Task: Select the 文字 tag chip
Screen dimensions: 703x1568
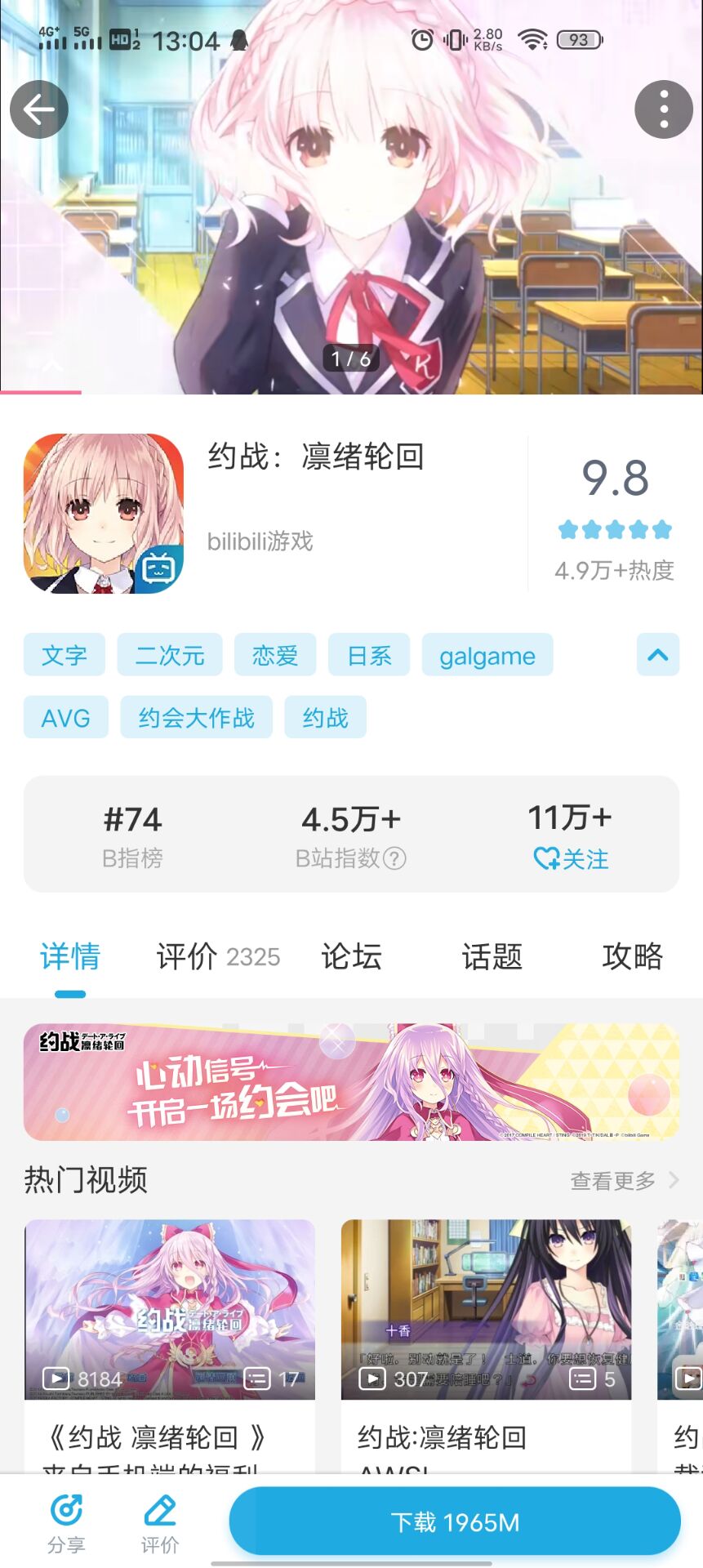Action: (65, 655)
